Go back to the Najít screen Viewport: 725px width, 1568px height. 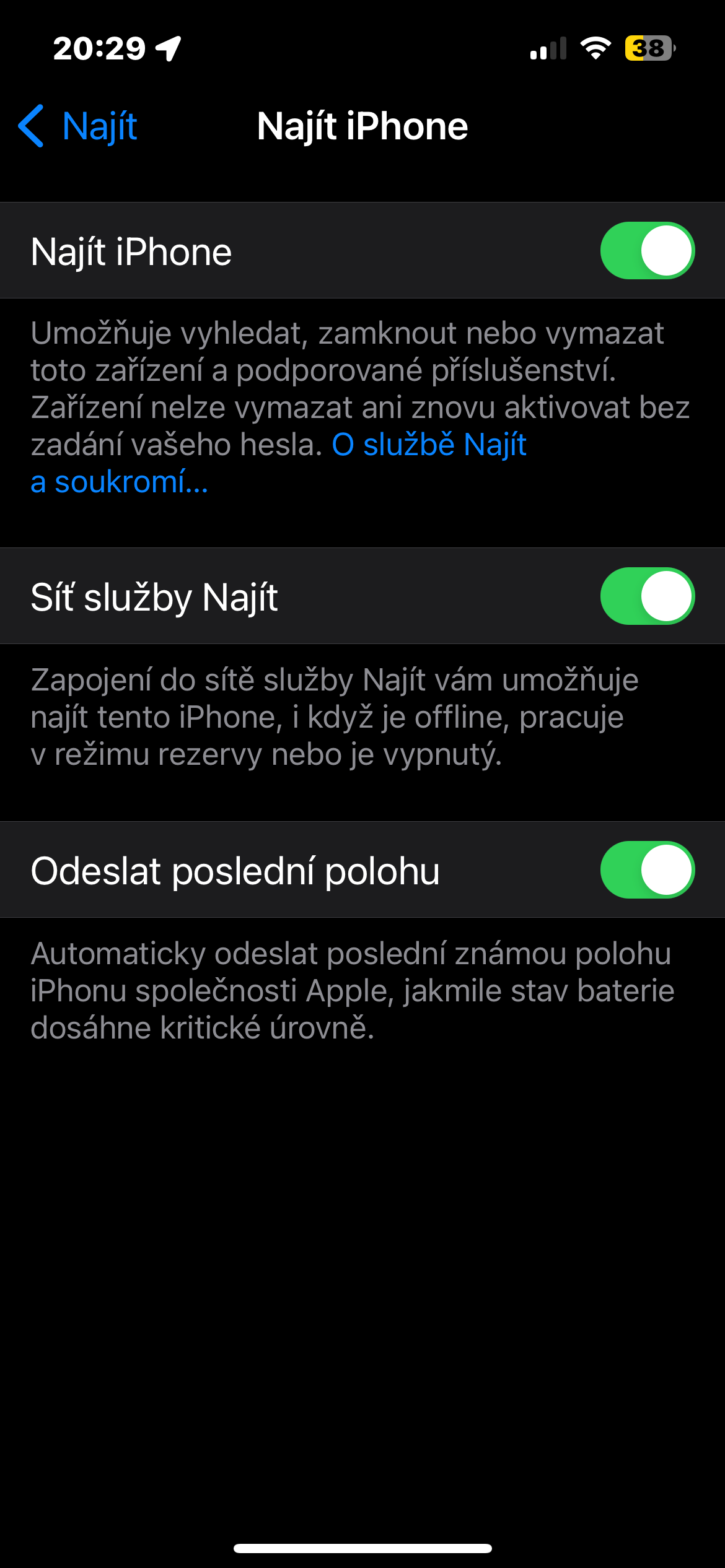(79, 126)
